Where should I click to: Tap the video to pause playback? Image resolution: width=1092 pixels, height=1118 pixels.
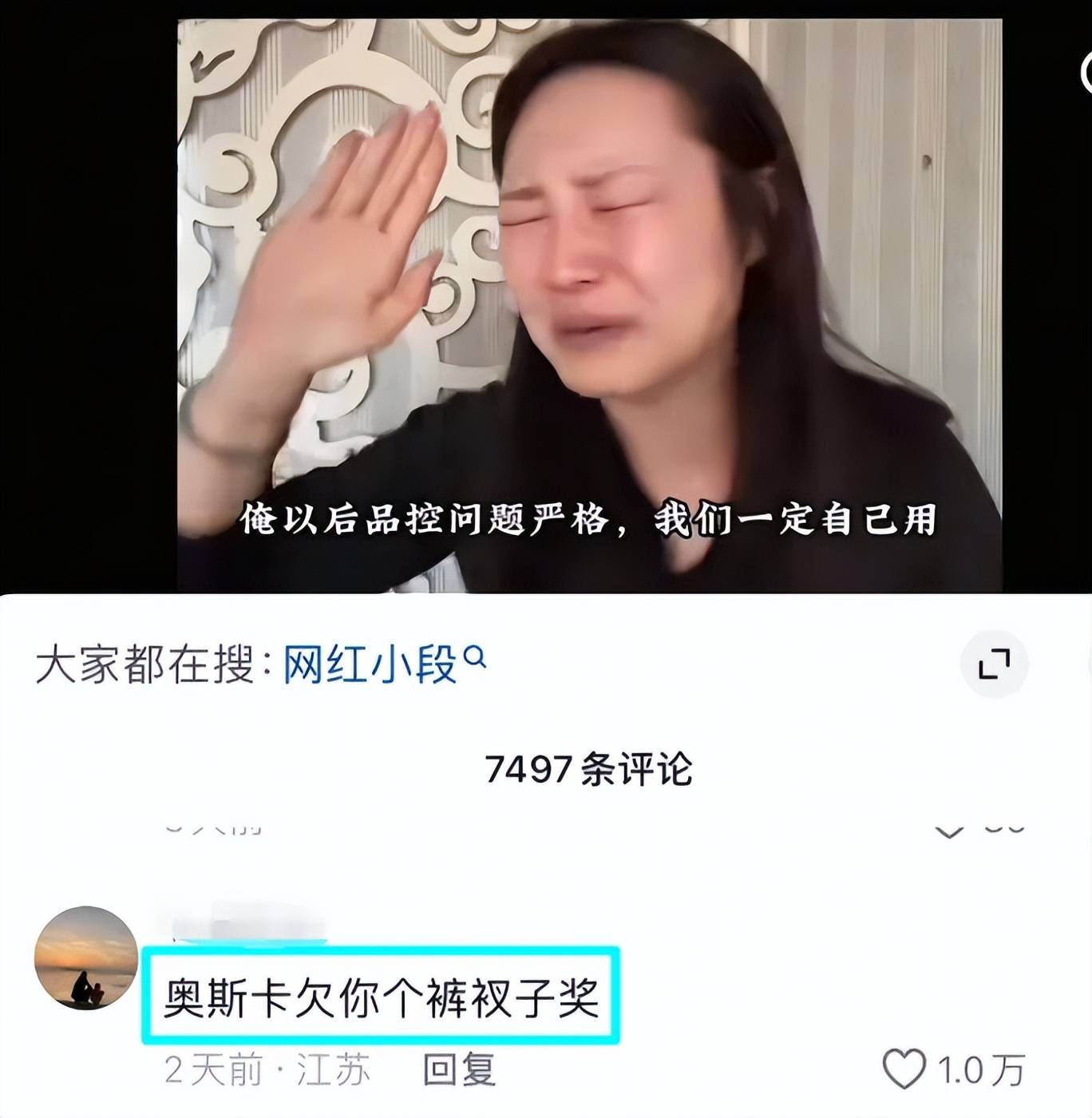[589, 303]
